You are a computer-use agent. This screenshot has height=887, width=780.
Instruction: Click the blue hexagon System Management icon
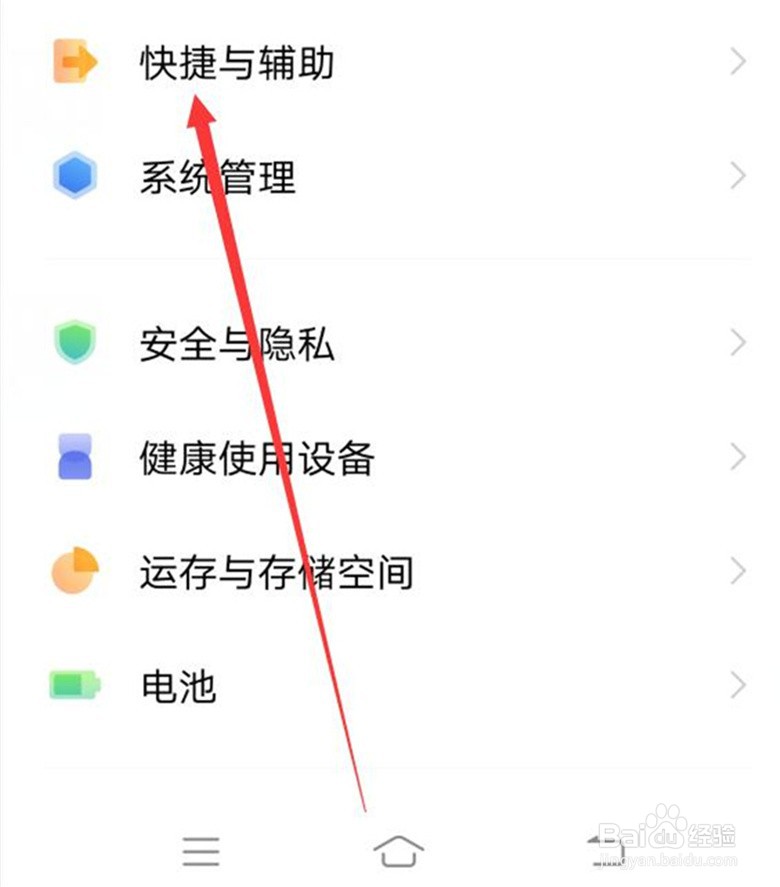coord(75,176)
